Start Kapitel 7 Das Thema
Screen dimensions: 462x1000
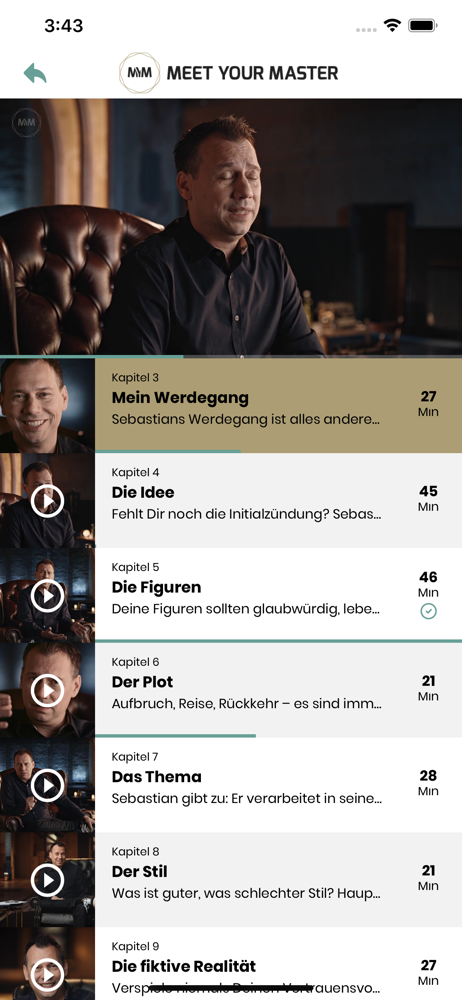(x=231, y=784)
